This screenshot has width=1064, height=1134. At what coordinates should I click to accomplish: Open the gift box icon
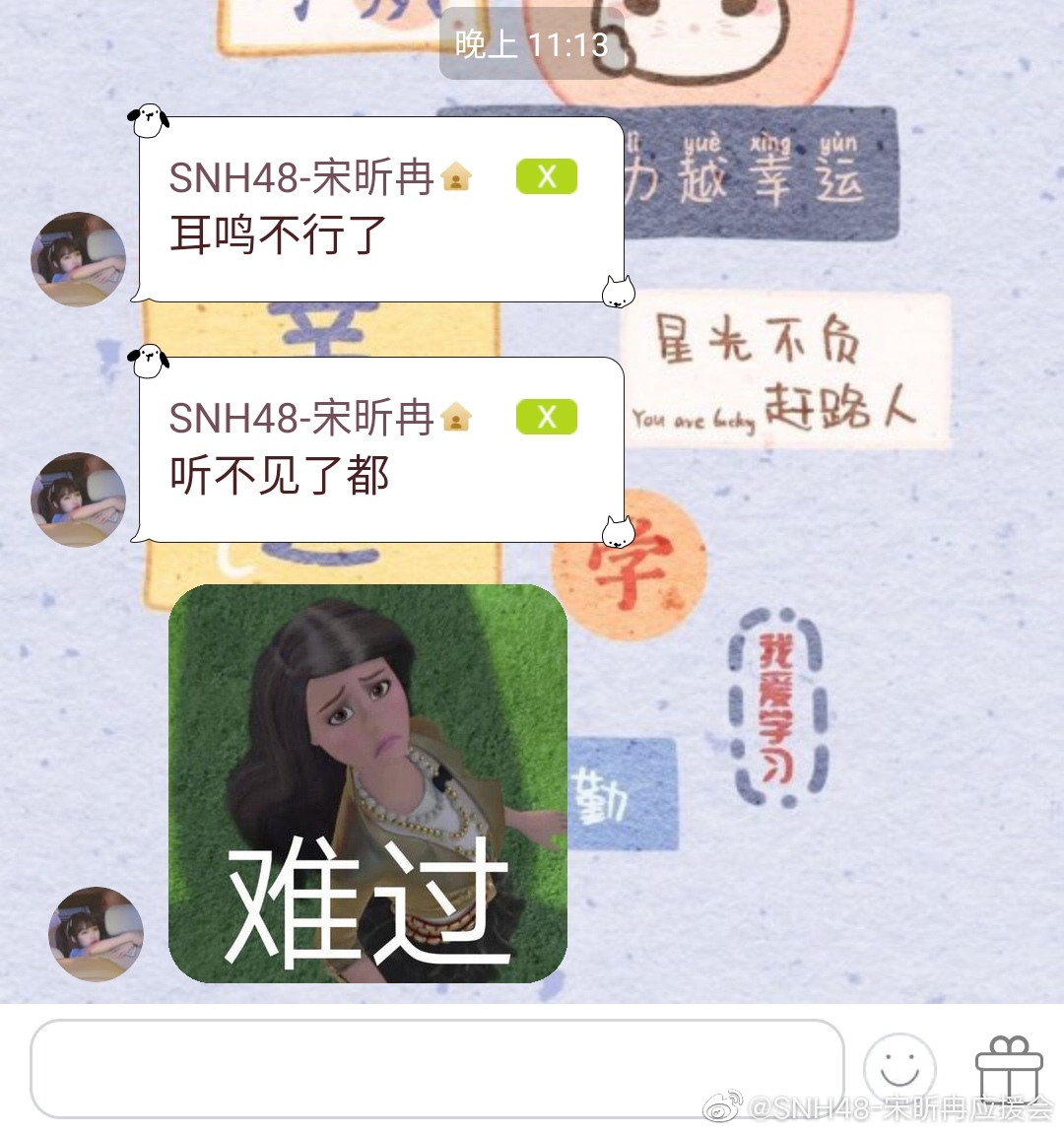1008,1068
